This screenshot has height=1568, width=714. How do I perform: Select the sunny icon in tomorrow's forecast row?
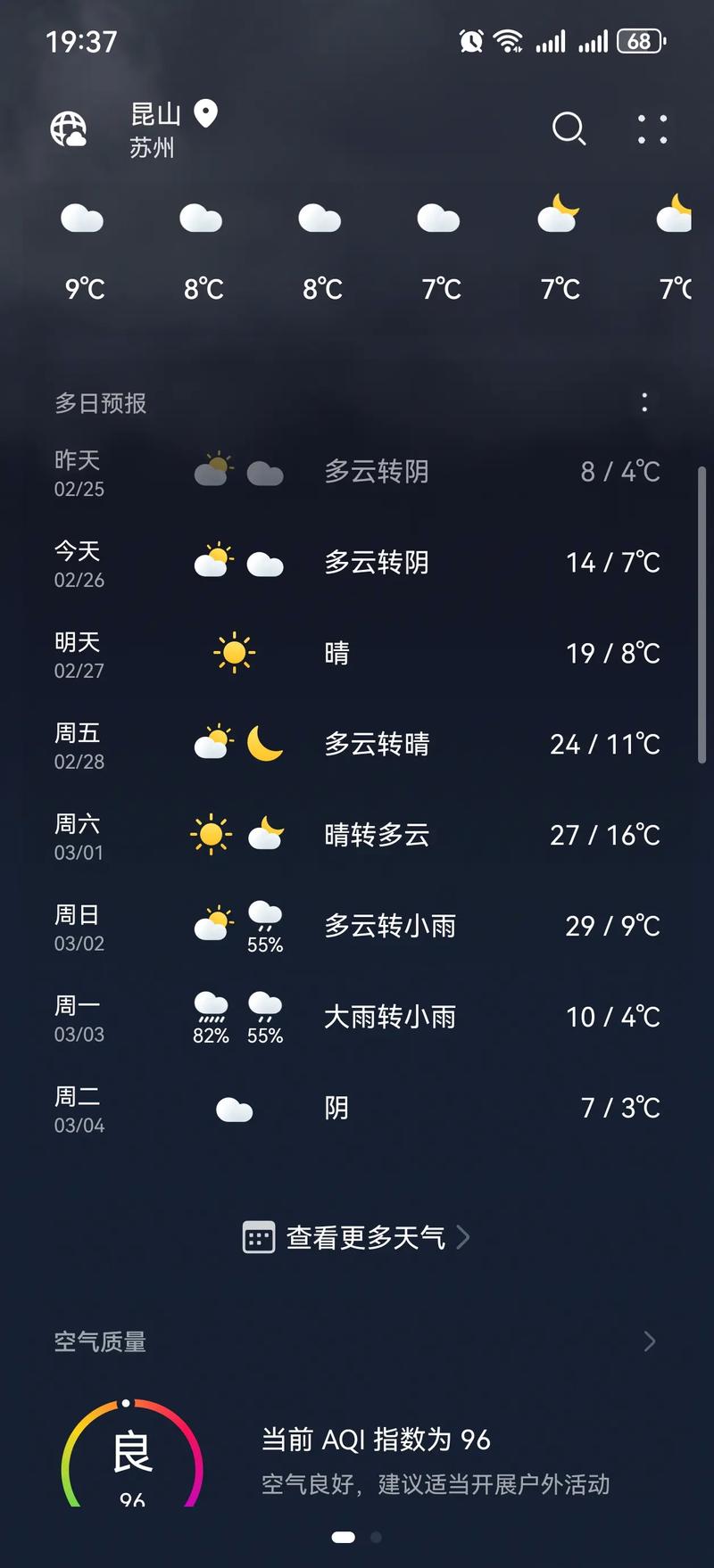click(x=234, y=653)
